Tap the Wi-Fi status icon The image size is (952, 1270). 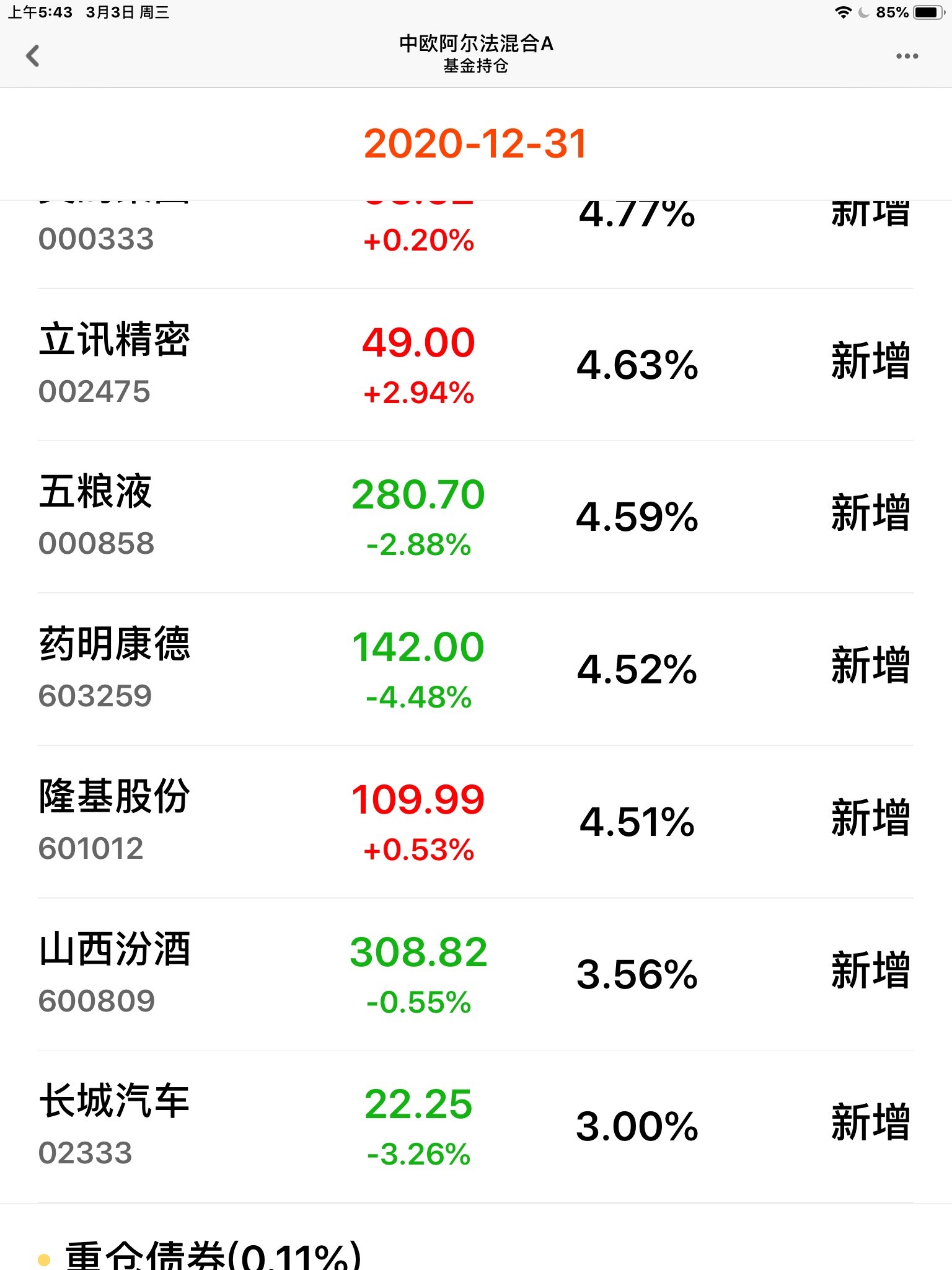coord(843,11)
